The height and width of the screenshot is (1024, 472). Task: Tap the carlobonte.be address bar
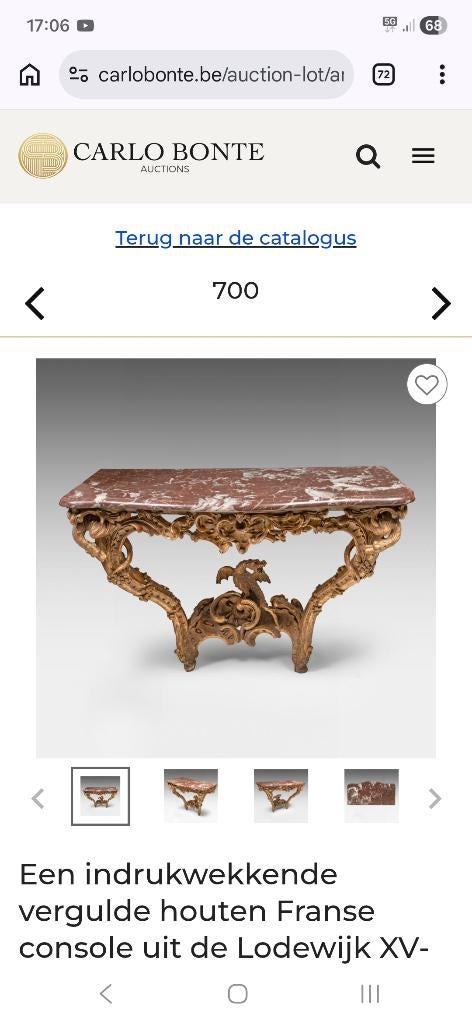click(x=206, y=75)
